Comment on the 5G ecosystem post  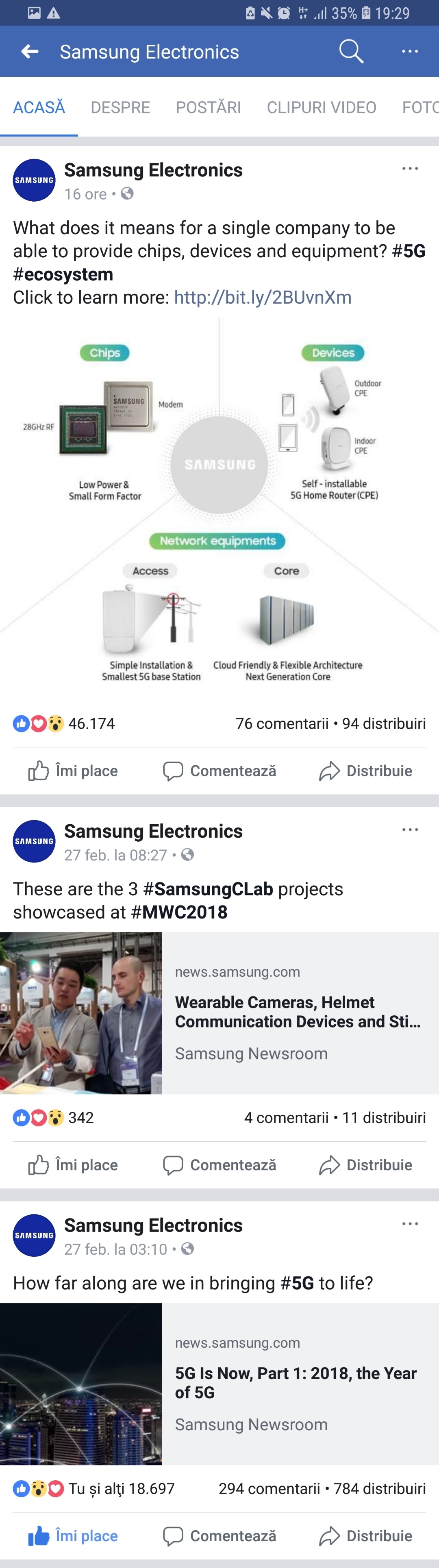219,771
